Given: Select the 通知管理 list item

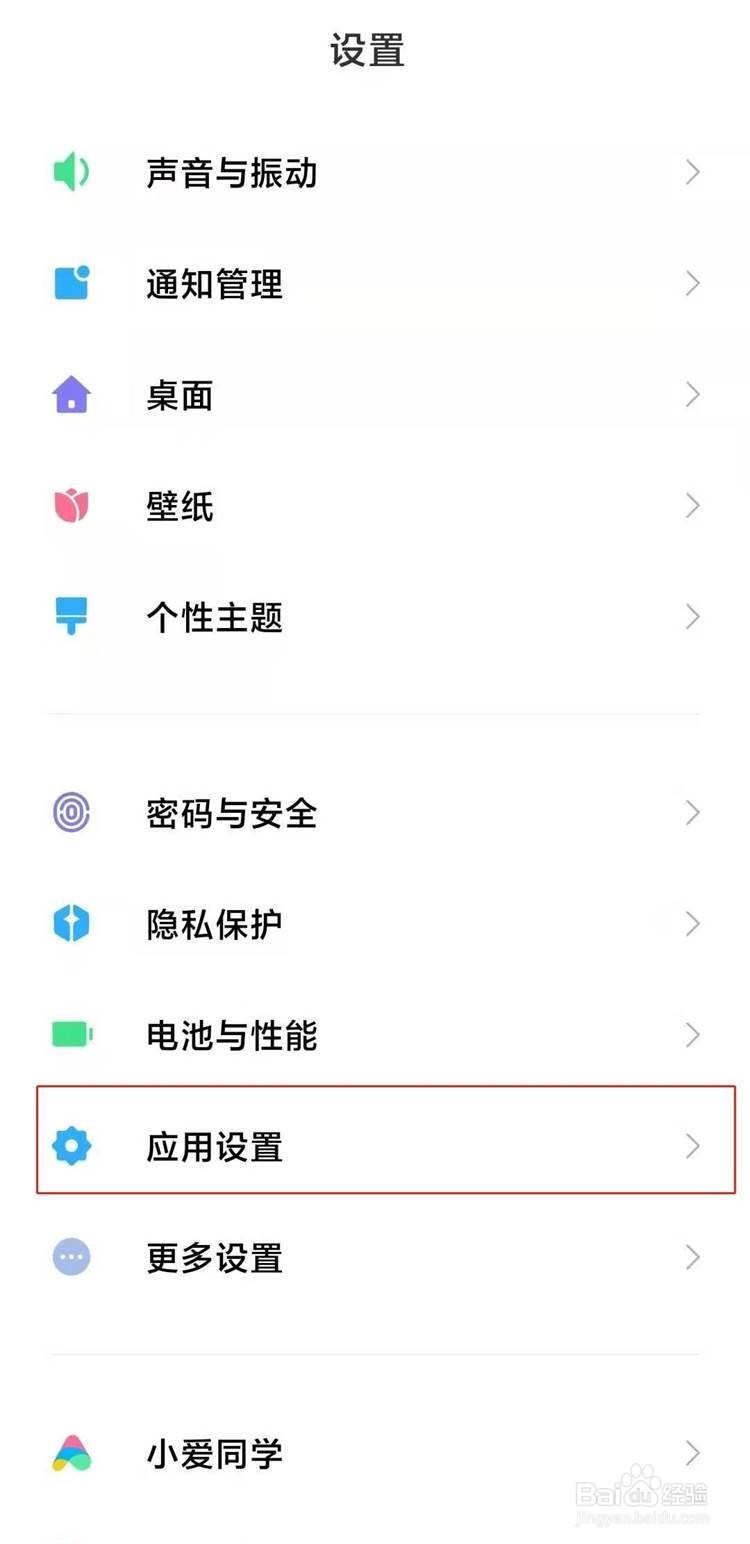Looking at the screenshot, I should pyautogui.click(x=375, y=283).
